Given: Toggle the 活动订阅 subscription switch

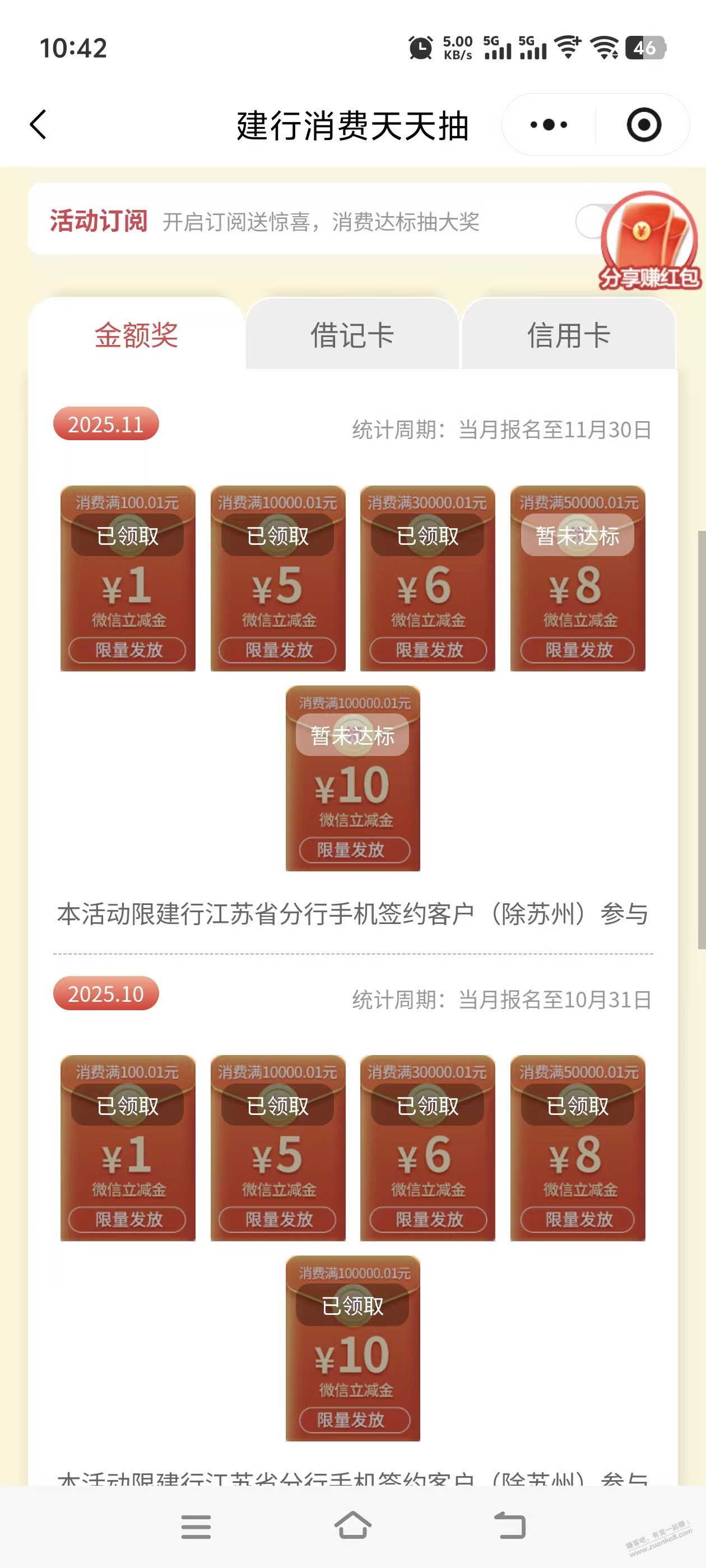Looking at the screenshot, I should tap(588, 222).
